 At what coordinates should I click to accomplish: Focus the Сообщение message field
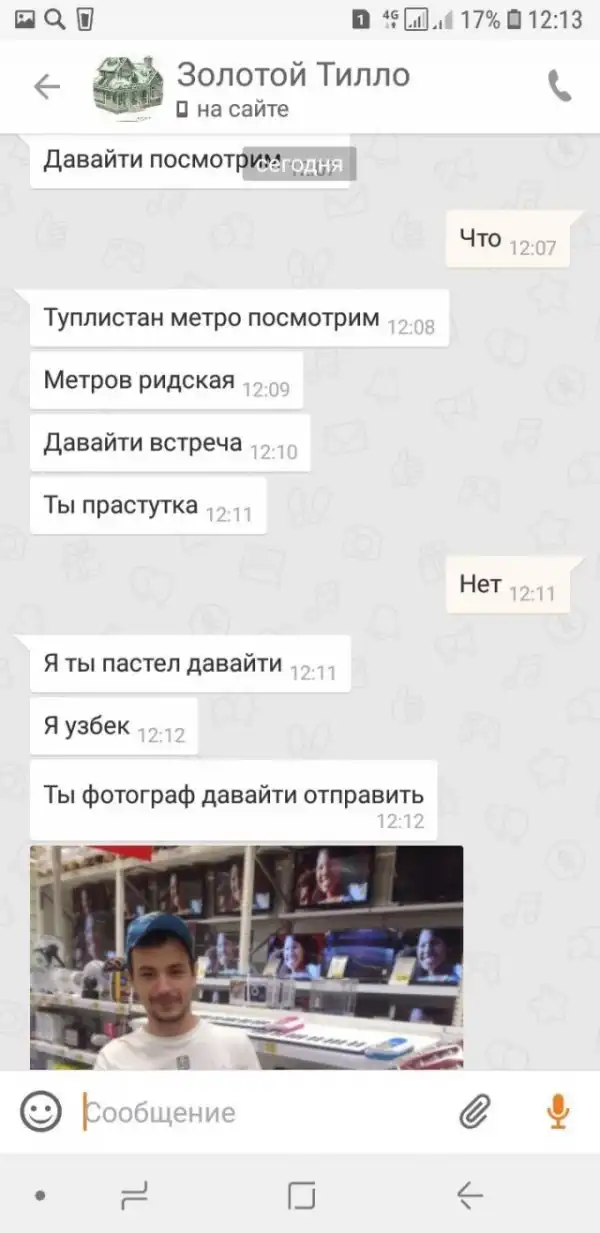[260, 1112]
